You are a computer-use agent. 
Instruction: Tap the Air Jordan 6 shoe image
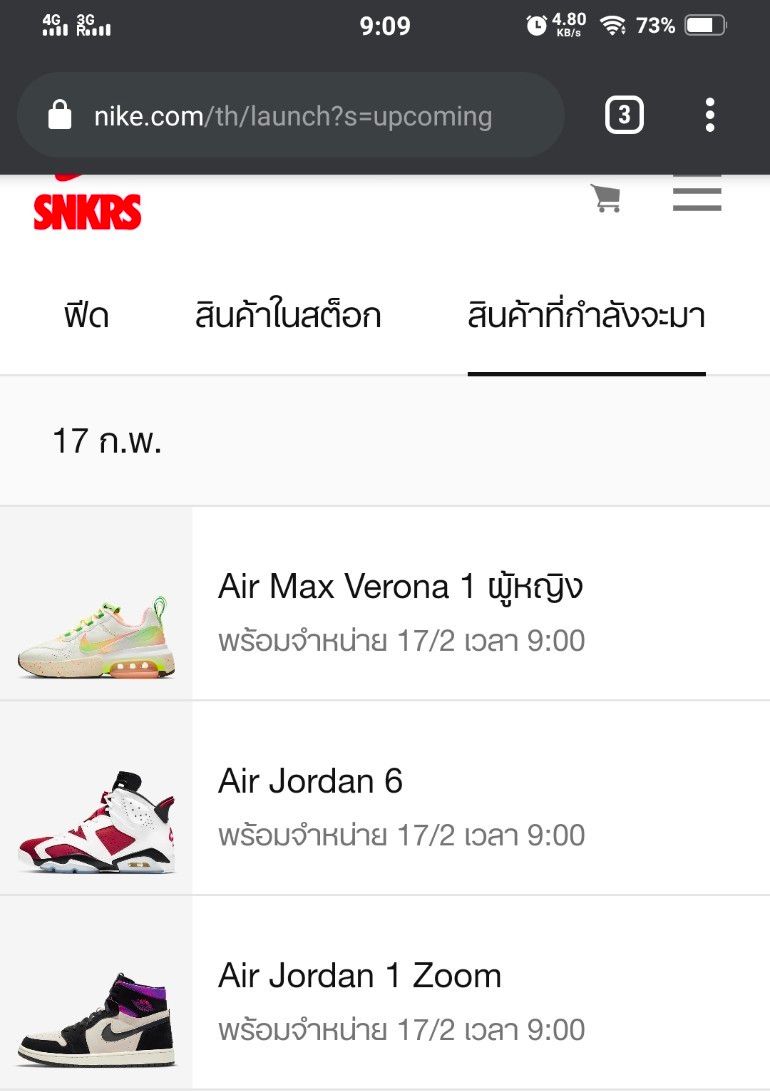click(x=95, y=820)
